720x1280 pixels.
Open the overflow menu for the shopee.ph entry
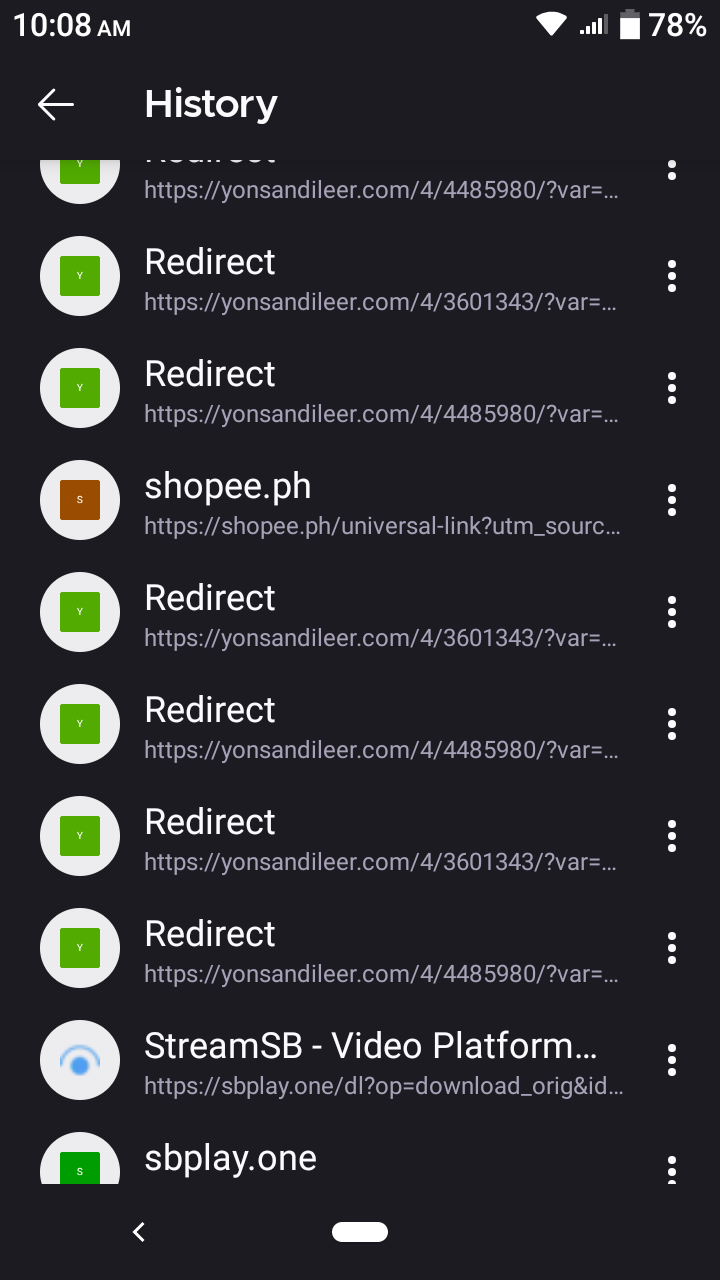click(x=671, y=500)
